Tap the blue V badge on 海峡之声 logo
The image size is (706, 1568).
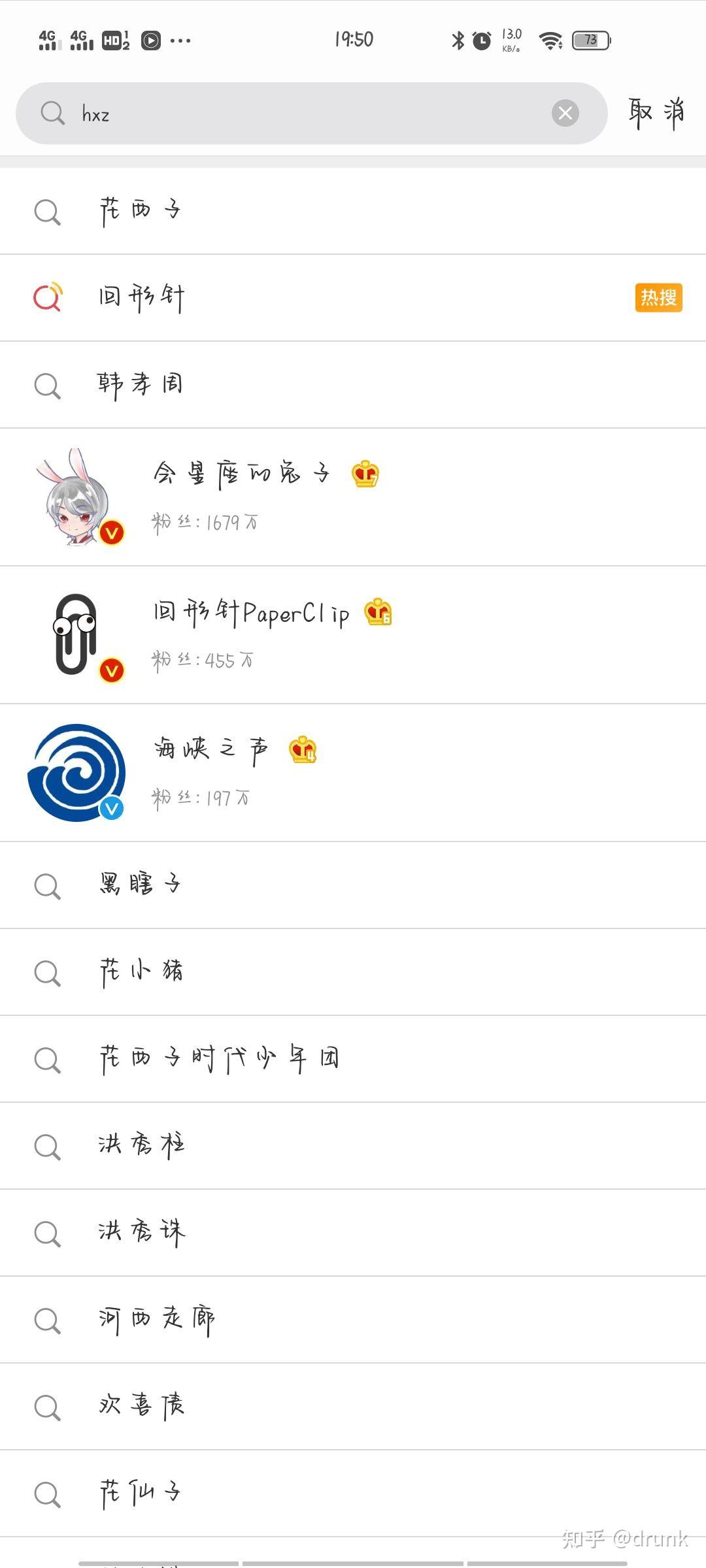point(111,809)
